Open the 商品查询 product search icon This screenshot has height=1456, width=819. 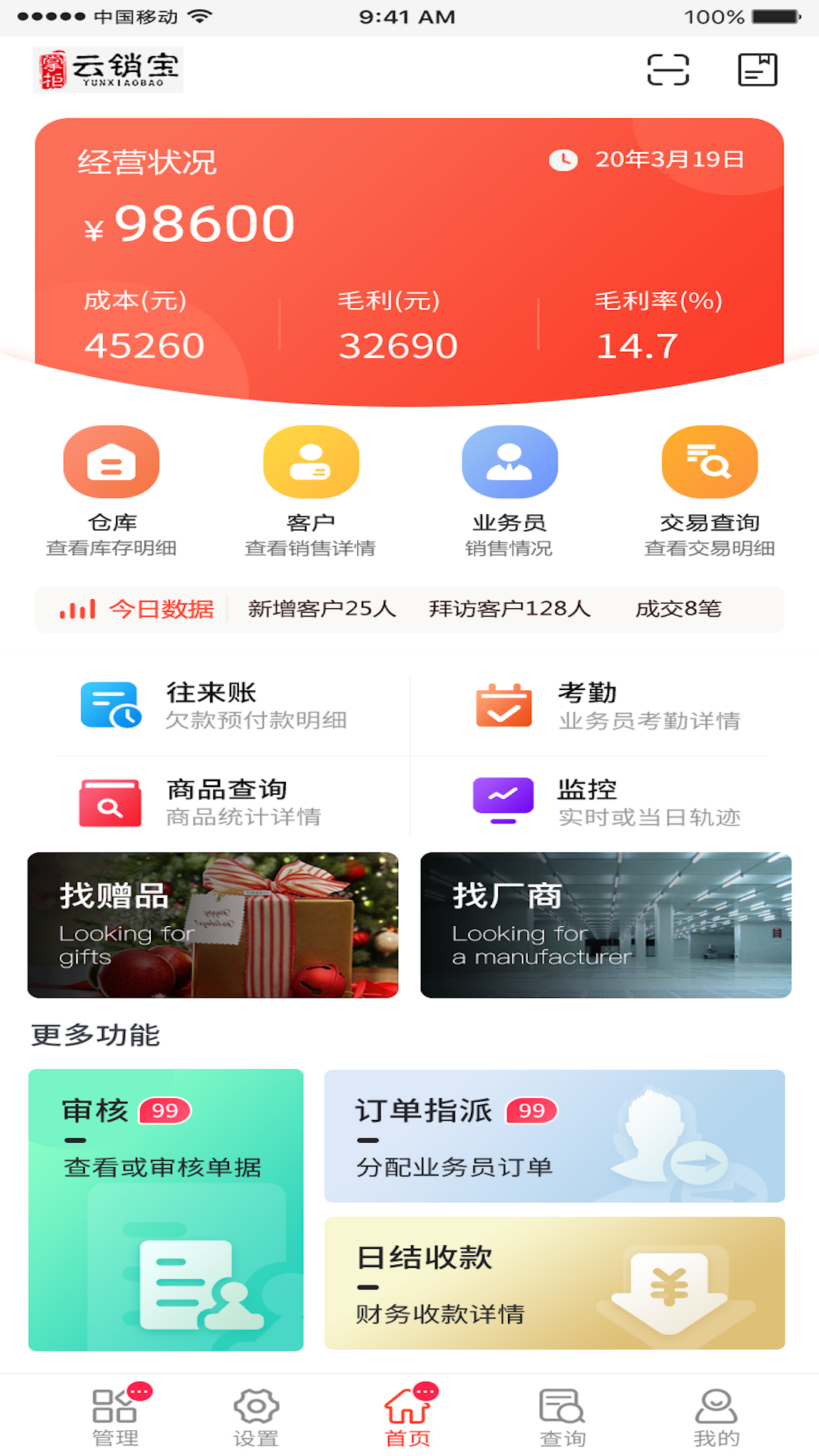coord(110,804)
